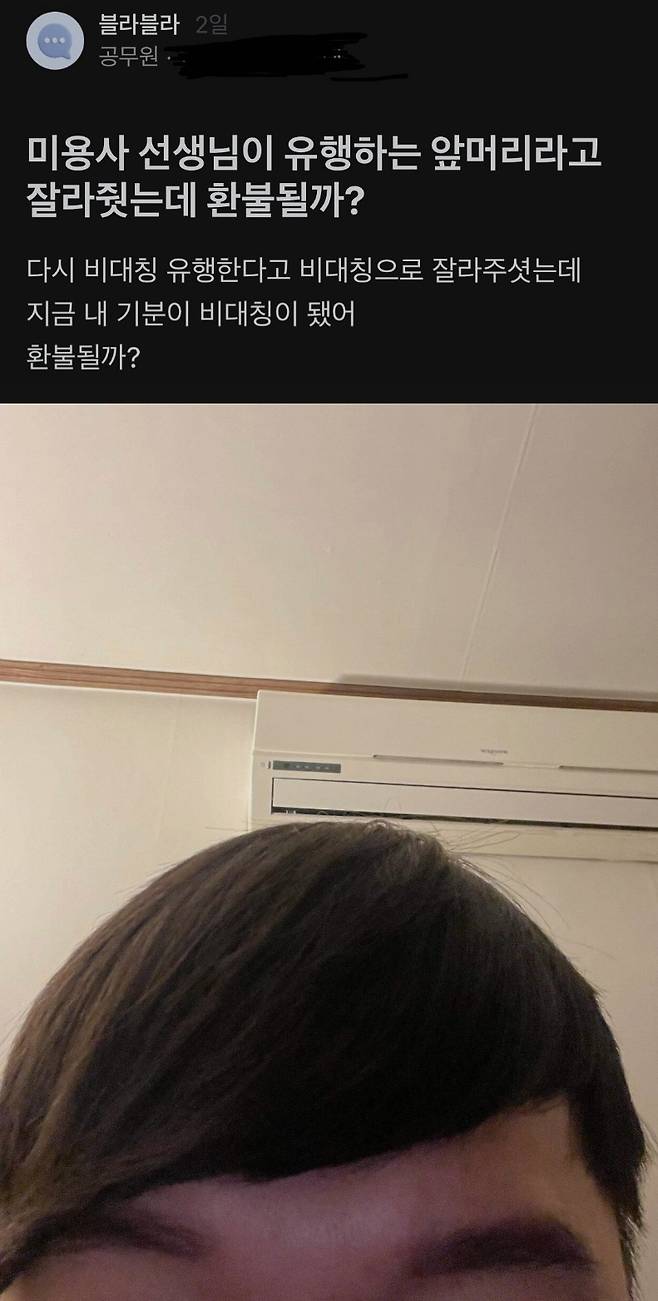
Task: Open the attached bangs photo in full view
Action: (x=329, y=850)
